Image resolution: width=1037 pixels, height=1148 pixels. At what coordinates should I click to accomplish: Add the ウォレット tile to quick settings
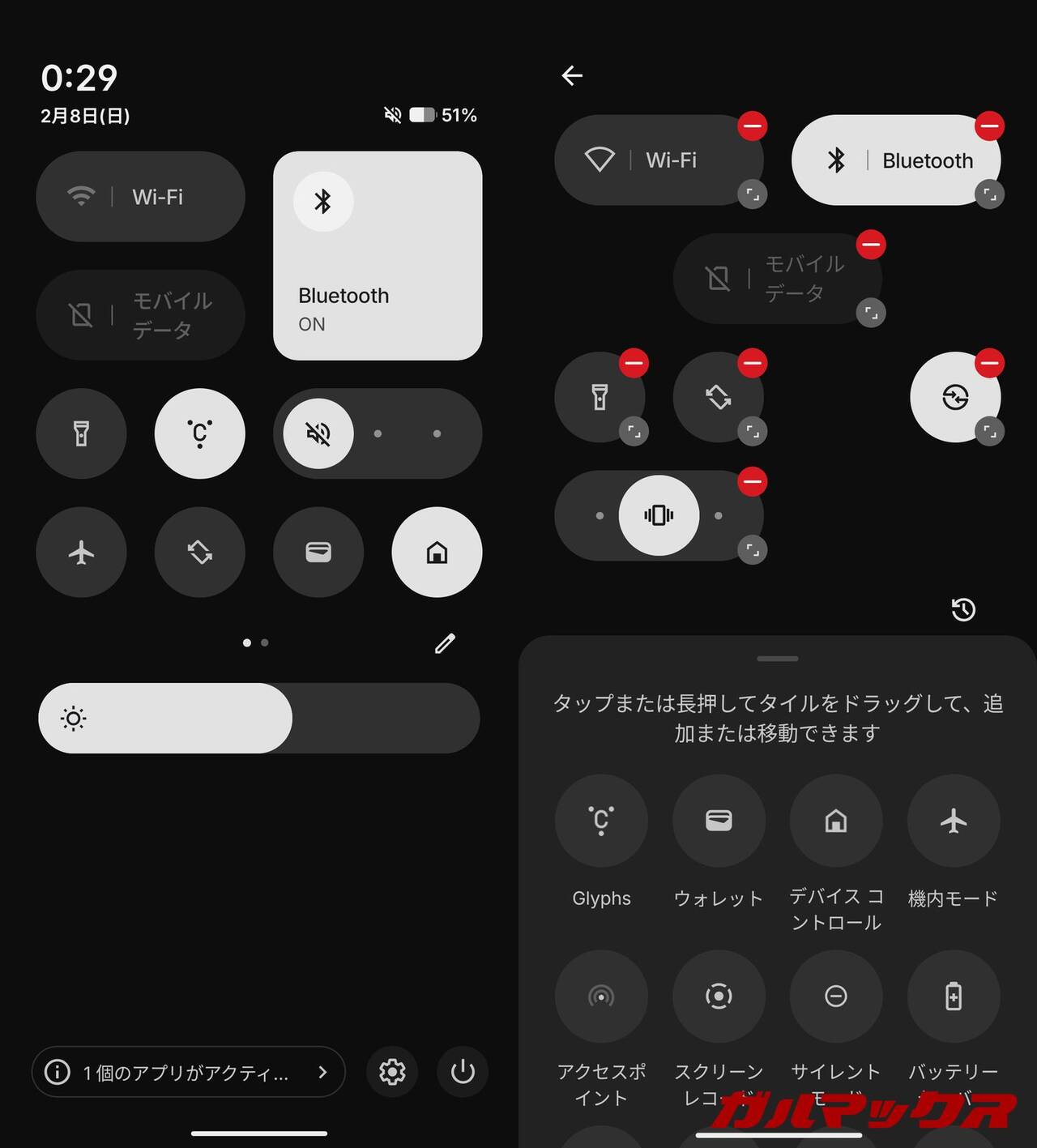(x=719, y=821)
